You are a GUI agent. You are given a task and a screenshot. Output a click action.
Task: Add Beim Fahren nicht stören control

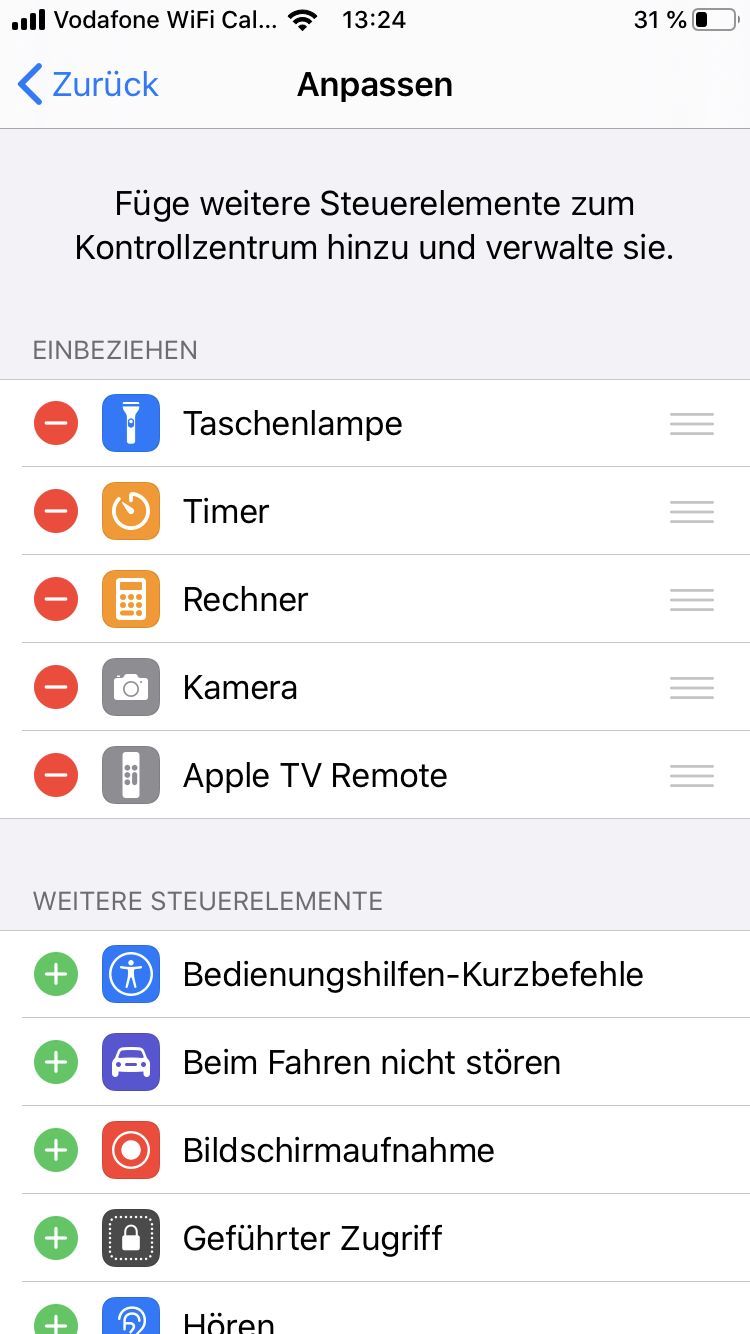[x=56, y=1062]
